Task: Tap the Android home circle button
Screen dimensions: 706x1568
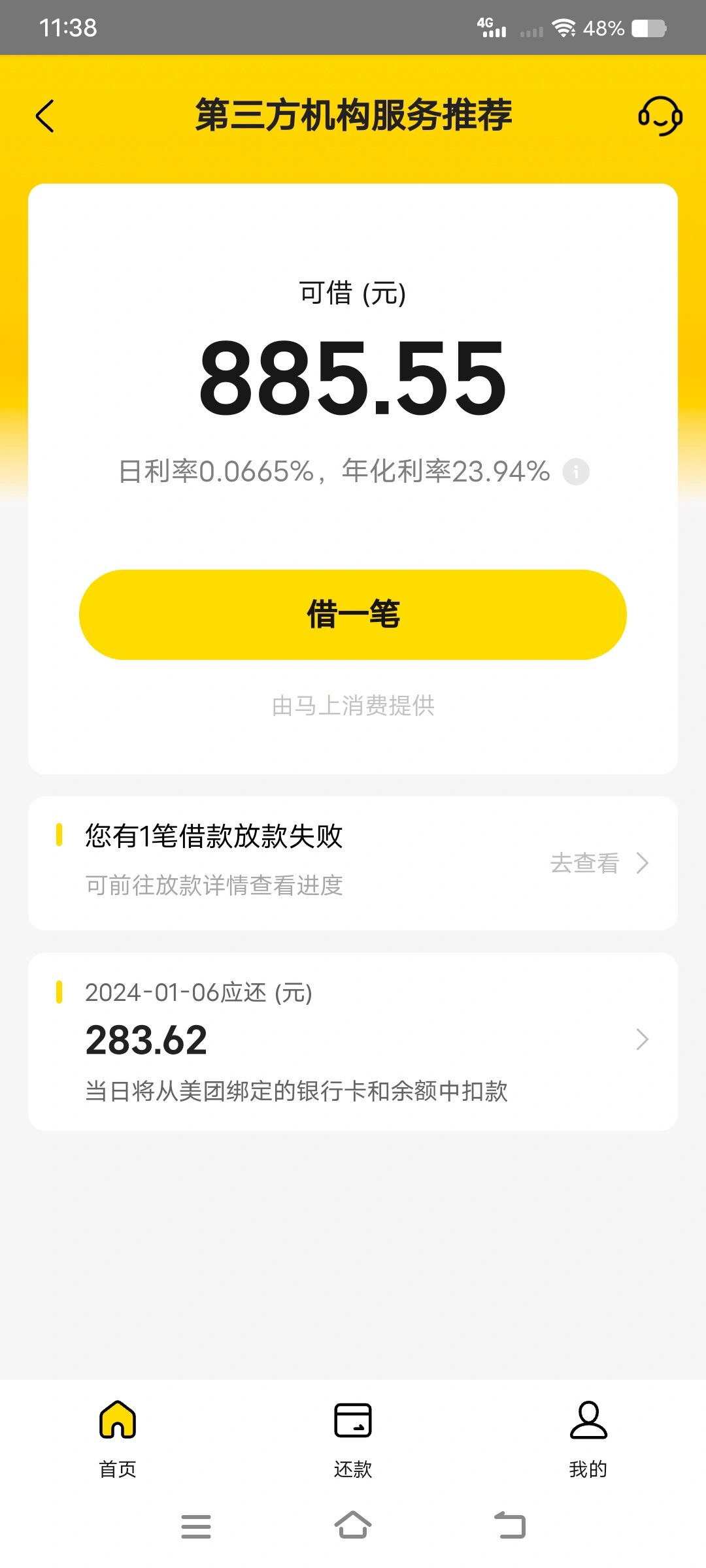Action: click(352, 1526)
